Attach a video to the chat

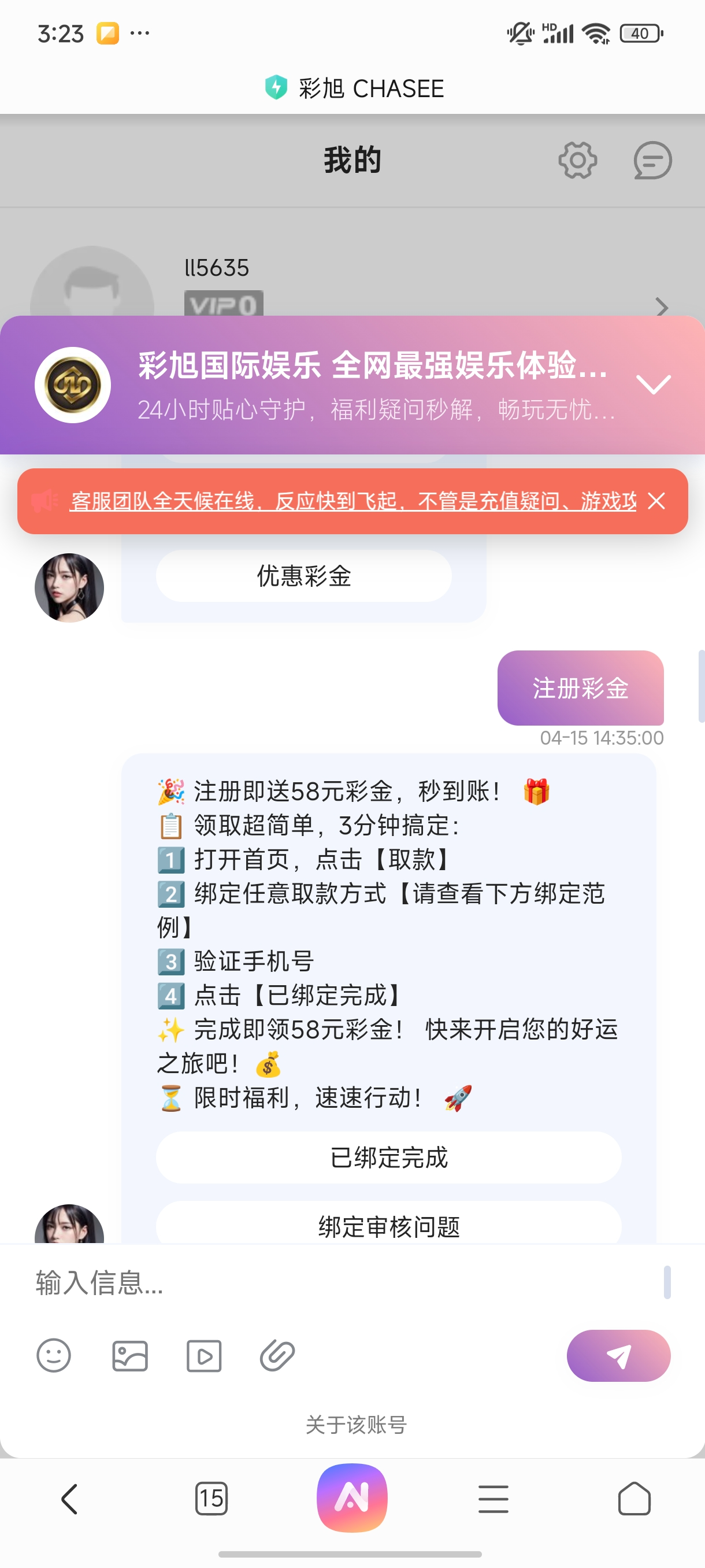click(204, 1356)
